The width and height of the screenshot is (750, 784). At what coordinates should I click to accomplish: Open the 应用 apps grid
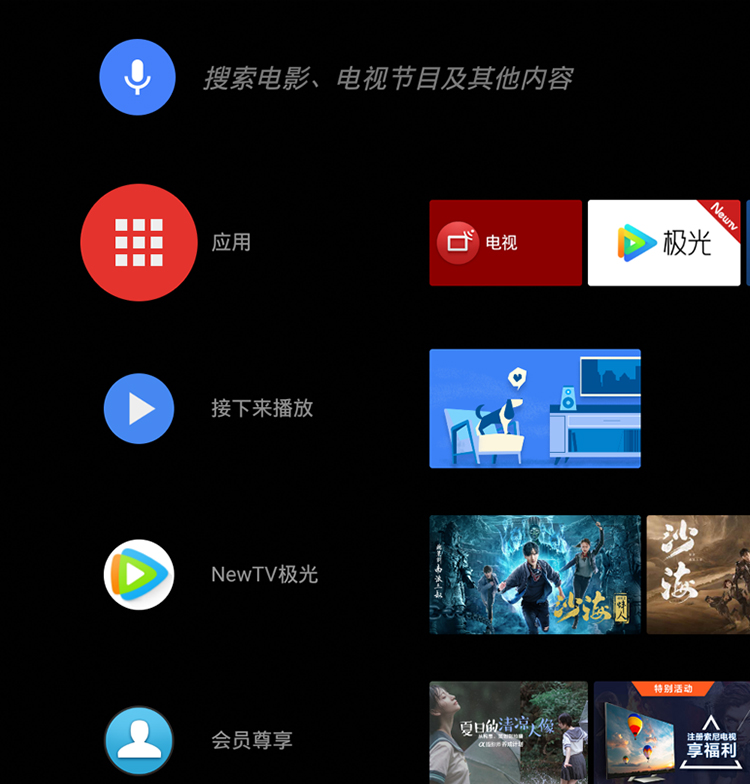tap(139, 242)
